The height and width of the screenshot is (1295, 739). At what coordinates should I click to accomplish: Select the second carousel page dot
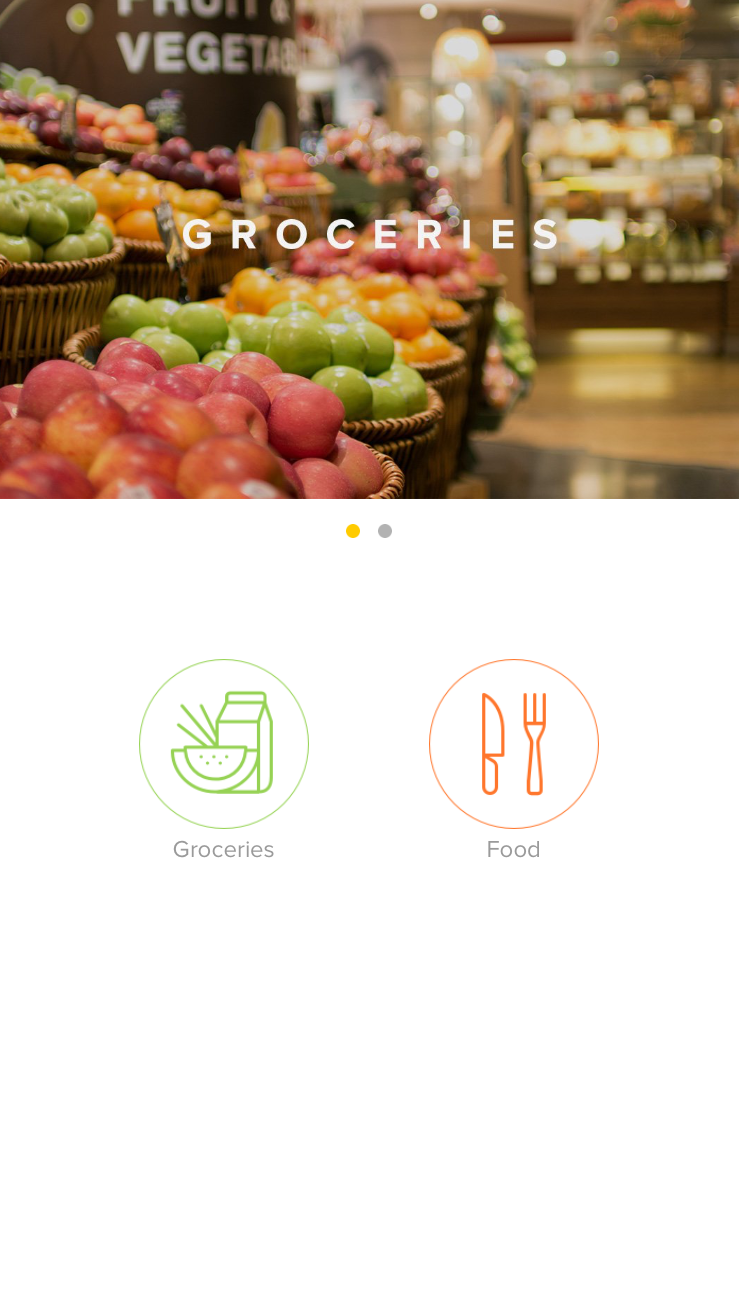point(385,531)
